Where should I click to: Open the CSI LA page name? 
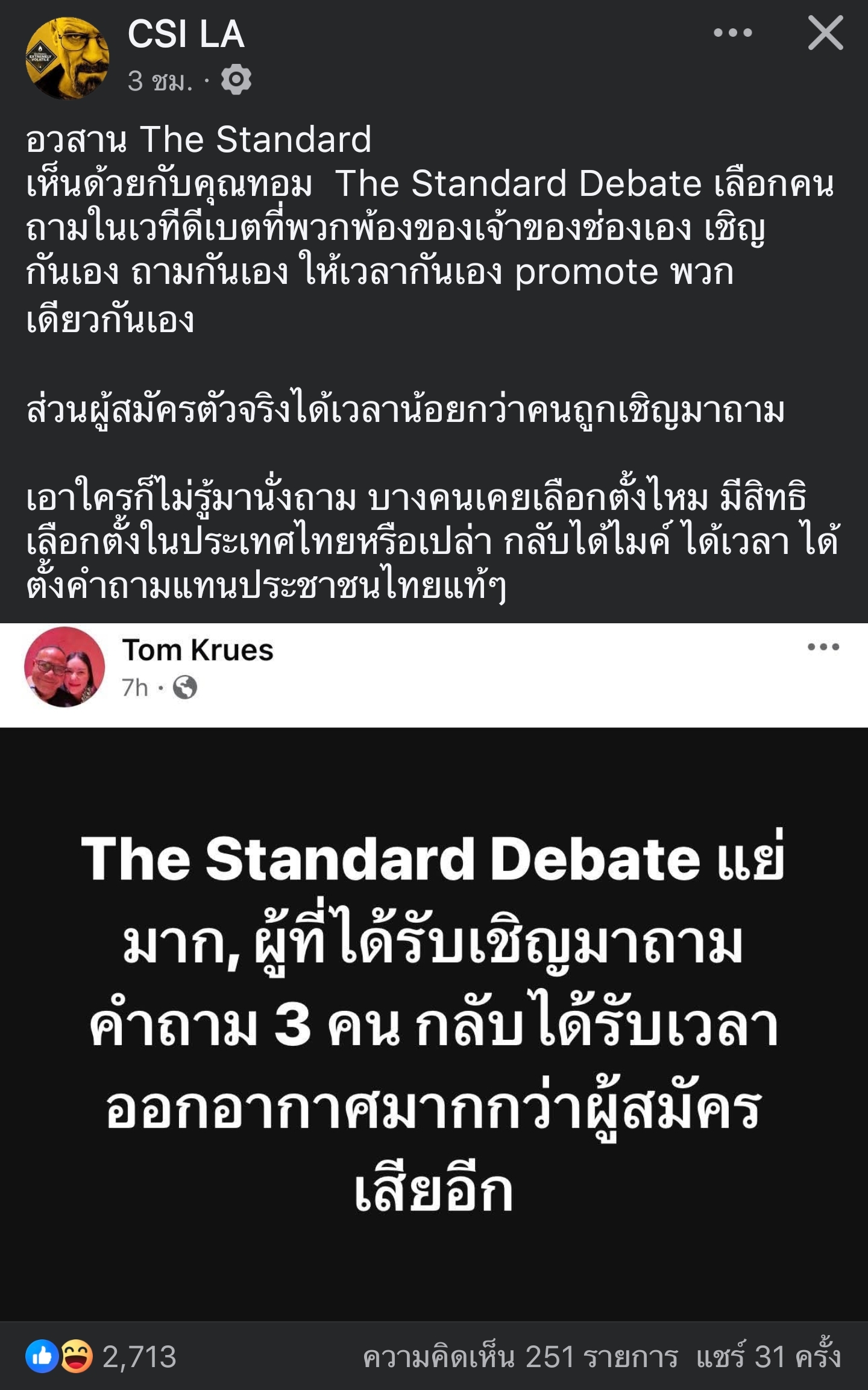pos(186,34)
